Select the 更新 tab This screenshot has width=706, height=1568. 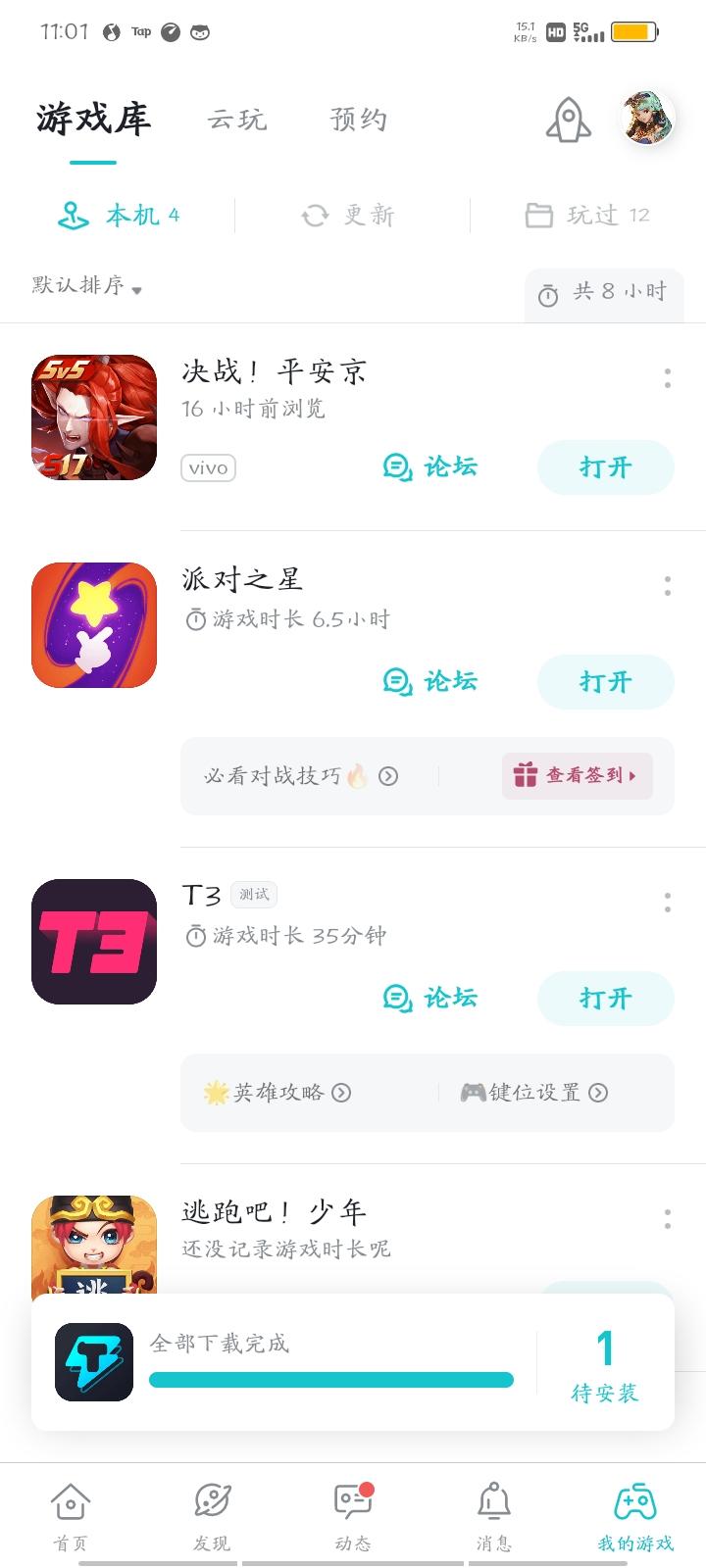click(x=349, y=216)
